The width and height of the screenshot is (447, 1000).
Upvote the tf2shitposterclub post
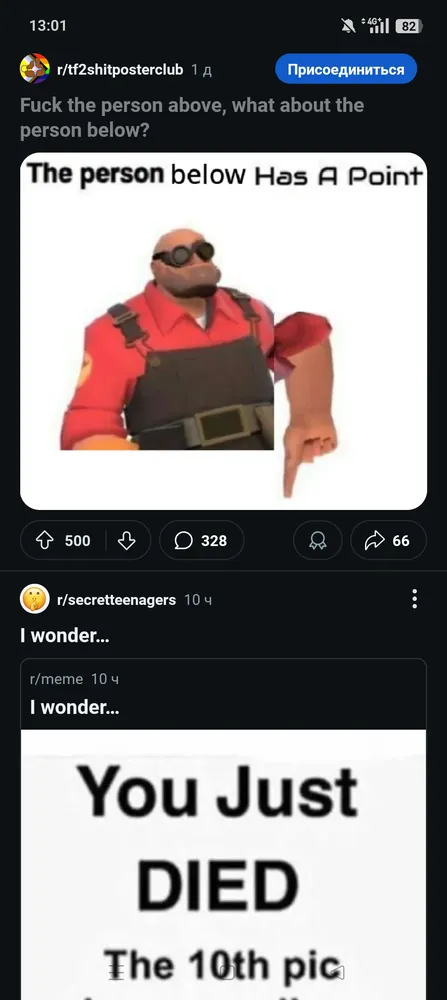(x=44, y=541)
